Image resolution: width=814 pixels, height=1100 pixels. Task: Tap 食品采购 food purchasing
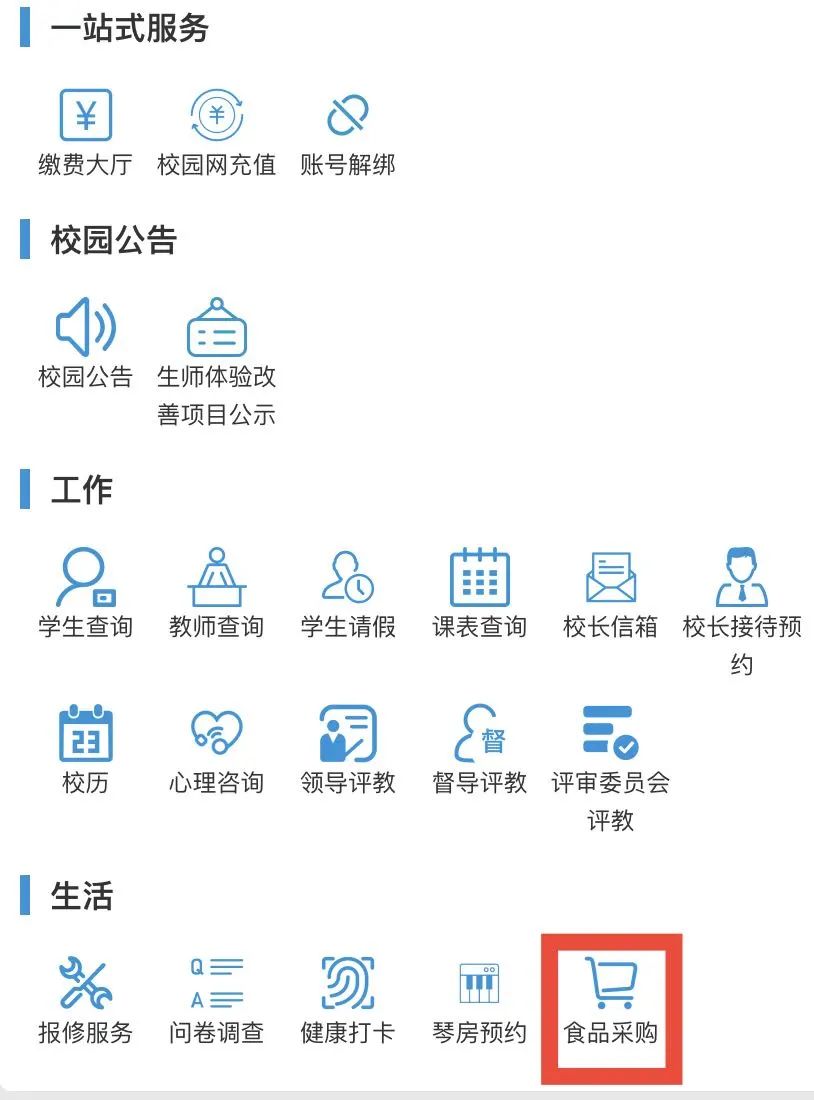(x=611, y=985)
